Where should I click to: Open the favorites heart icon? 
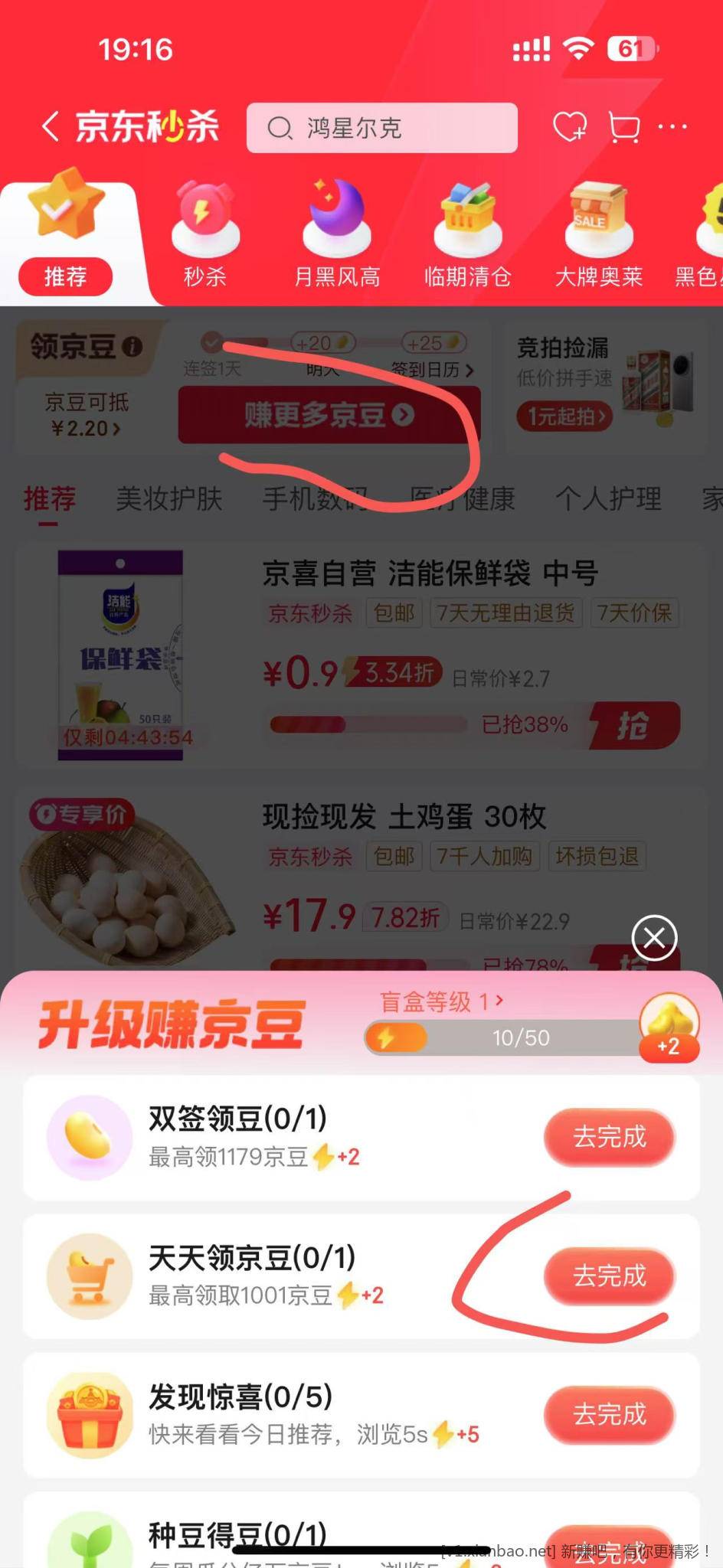pyautogui.click(x=569, y=127)
